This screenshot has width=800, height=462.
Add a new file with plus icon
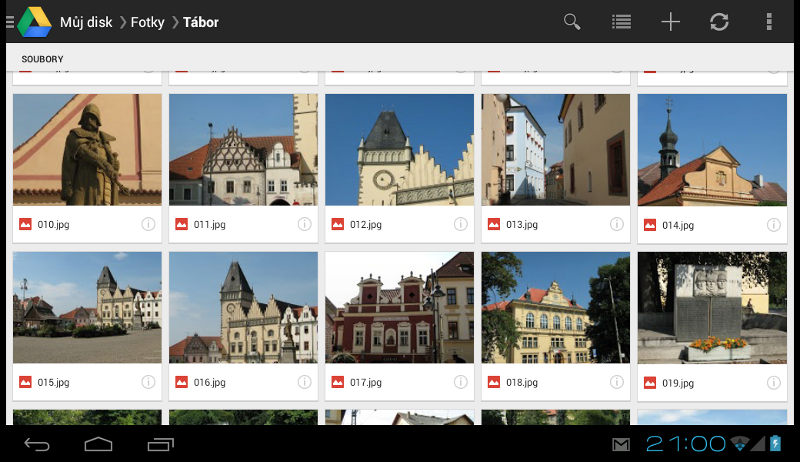670,21
